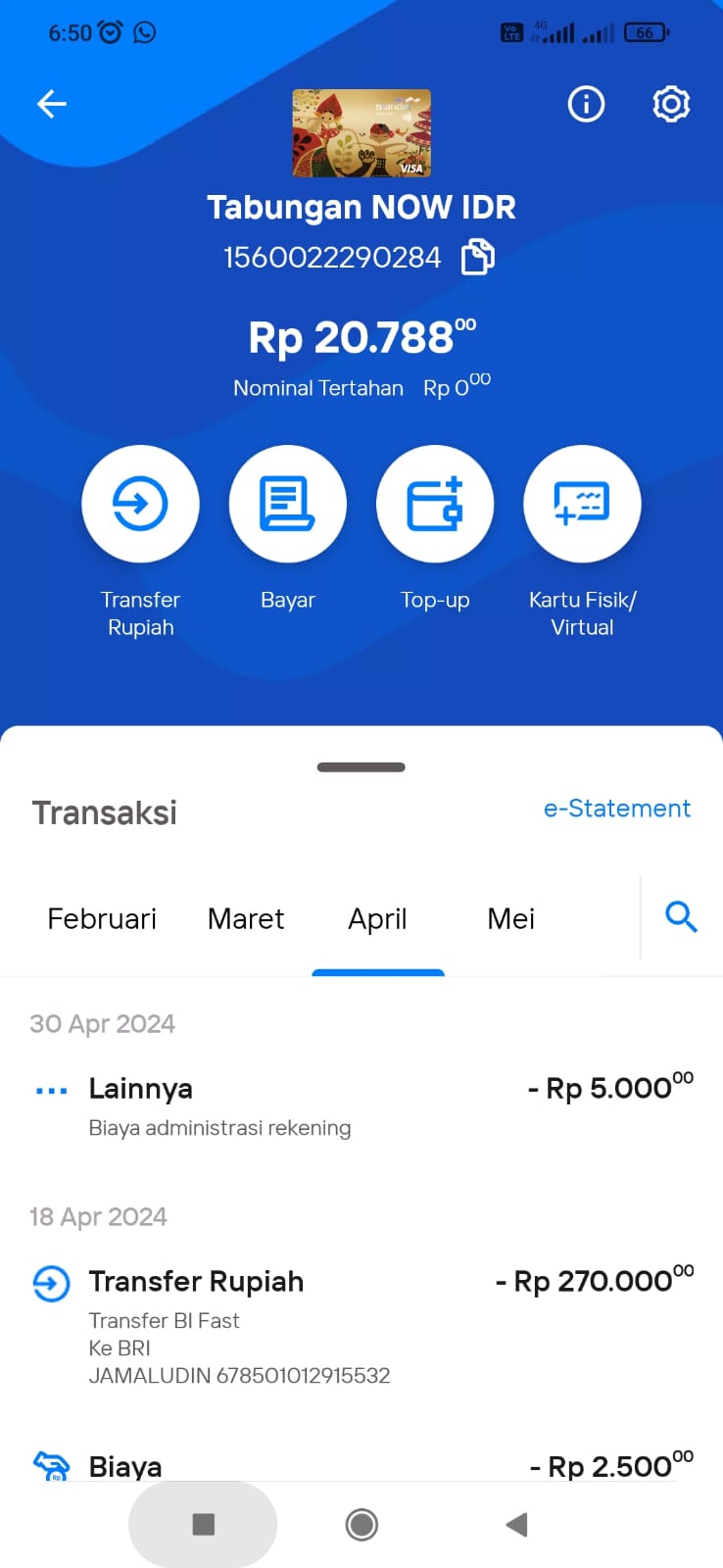Open the Lainnya Rp 5.000 transaction
Screen dimensions: 723x1568
(361, 1106)
